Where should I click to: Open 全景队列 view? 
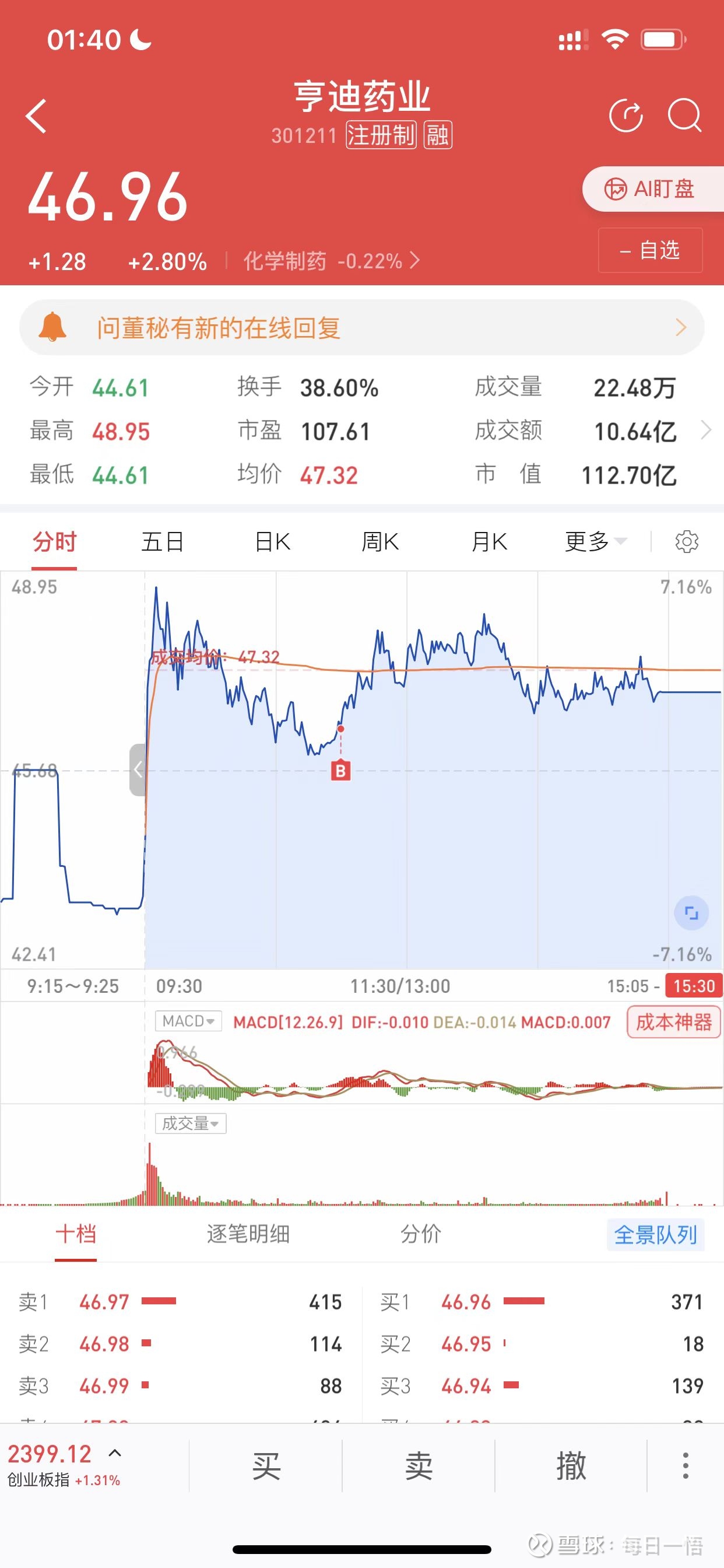pyautogui.click(x=655, y=1234)
